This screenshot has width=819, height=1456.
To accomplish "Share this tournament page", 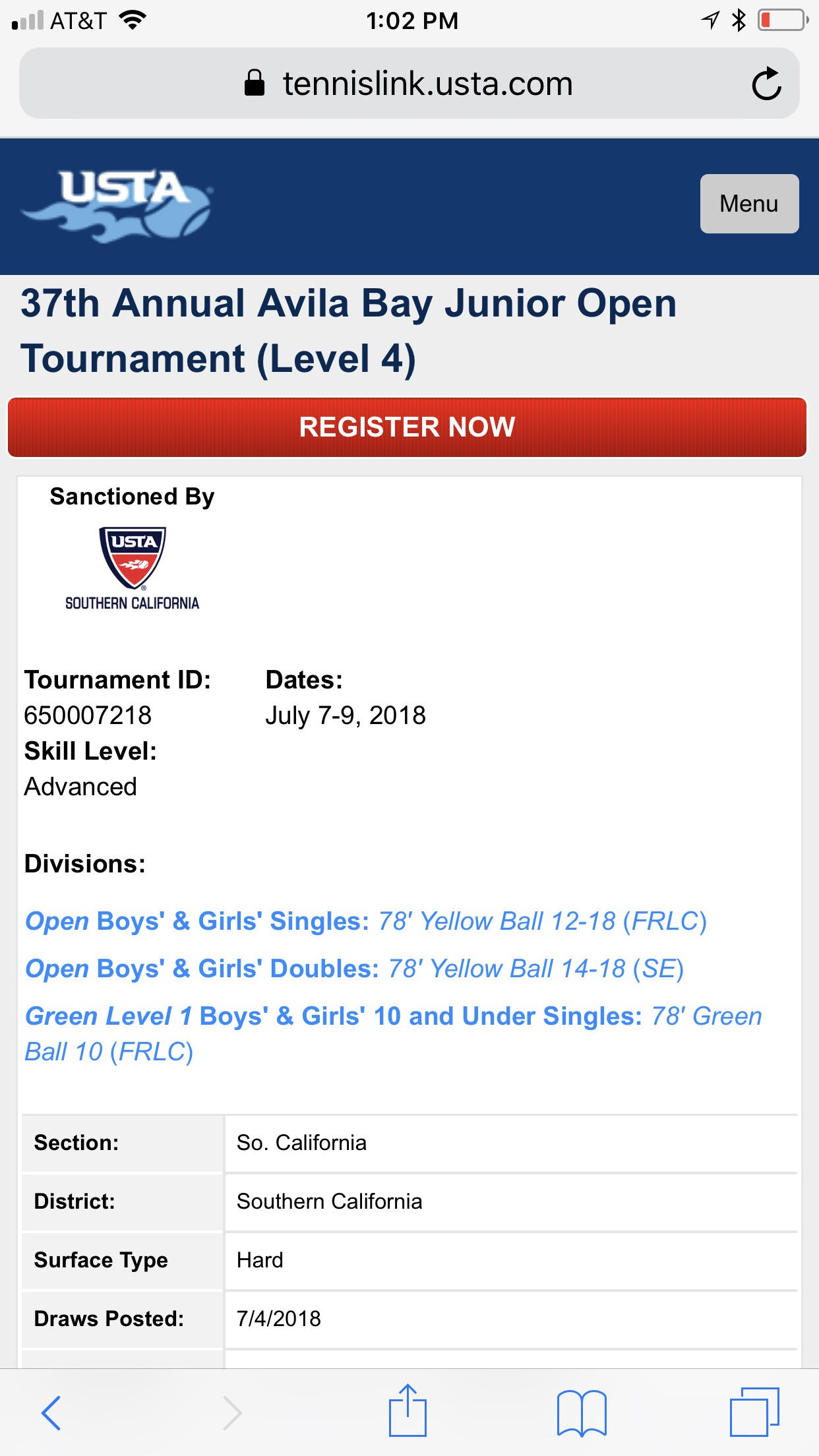I will coord(408,1410).
